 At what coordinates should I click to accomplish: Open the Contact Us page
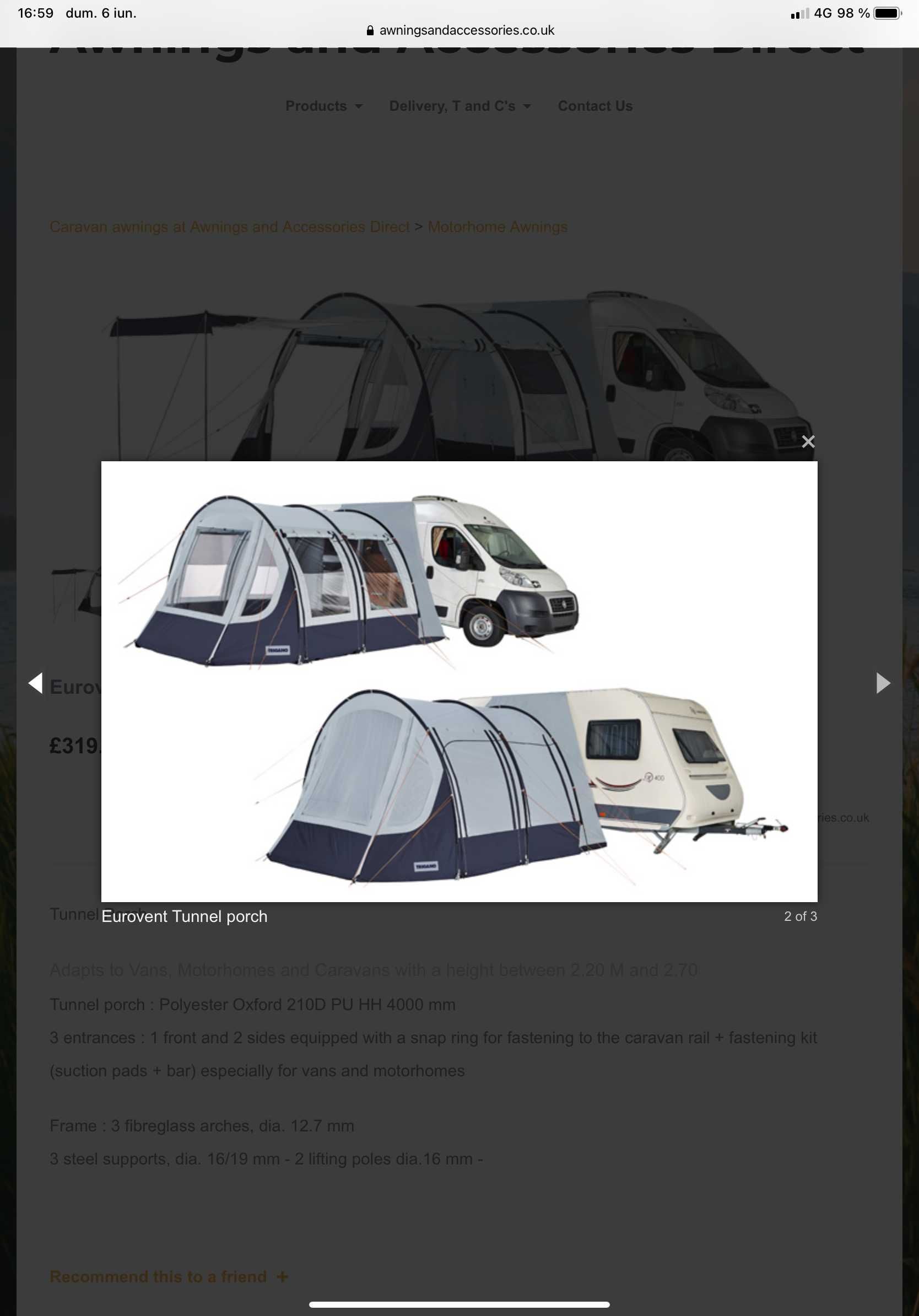(x=594, y=106)
